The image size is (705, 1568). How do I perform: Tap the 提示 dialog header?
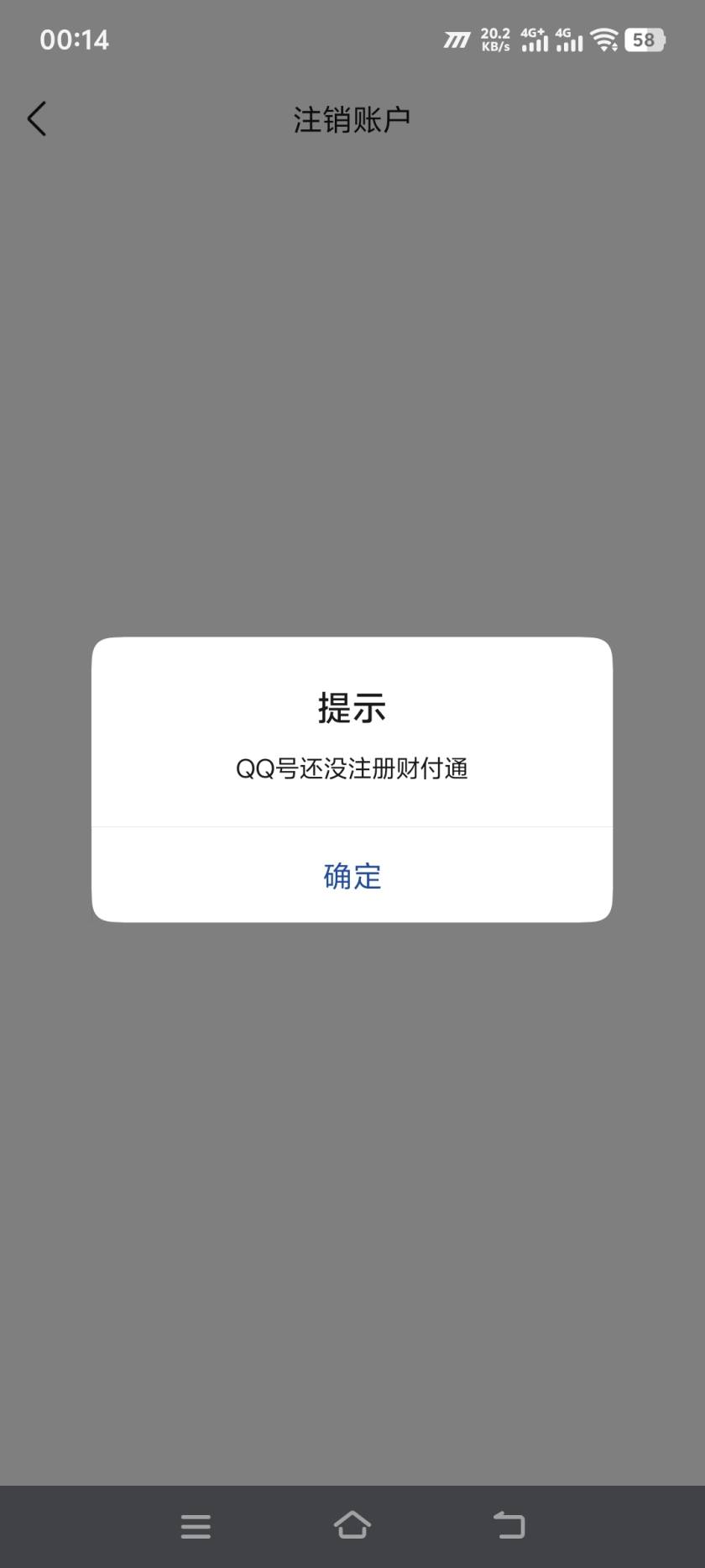[x=352, y=708]
